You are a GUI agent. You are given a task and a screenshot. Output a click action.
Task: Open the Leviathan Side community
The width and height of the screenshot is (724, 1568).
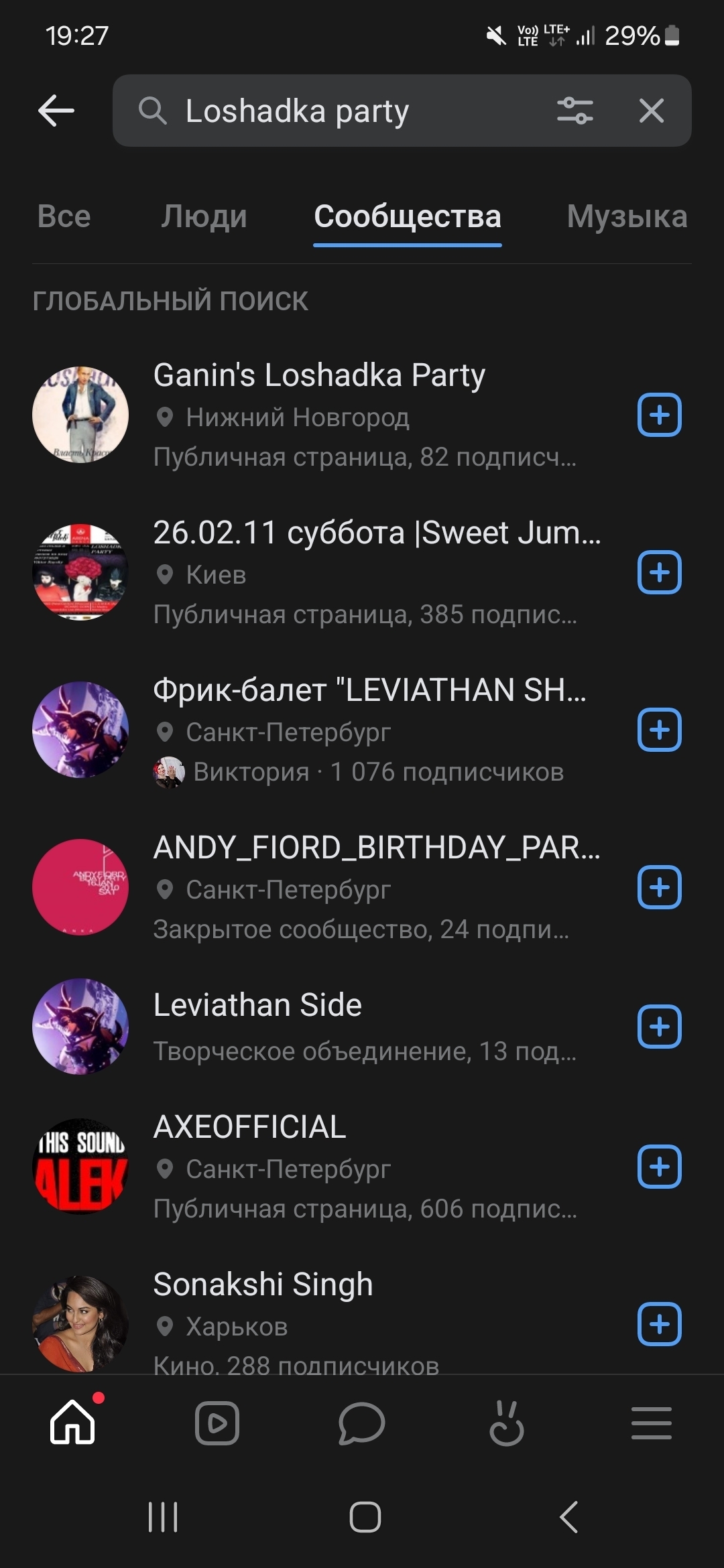point(257,1005)
